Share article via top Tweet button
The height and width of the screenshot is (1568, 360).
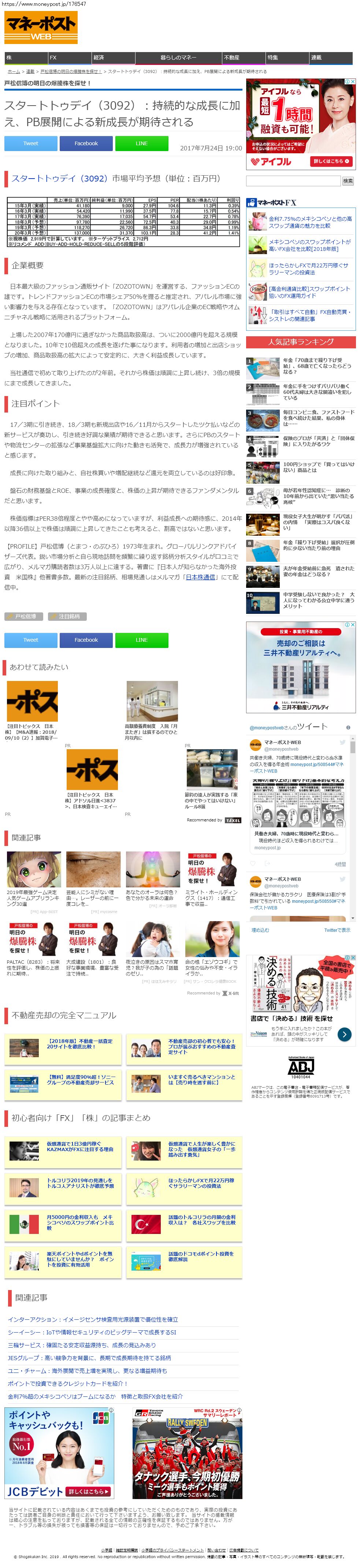30,144
